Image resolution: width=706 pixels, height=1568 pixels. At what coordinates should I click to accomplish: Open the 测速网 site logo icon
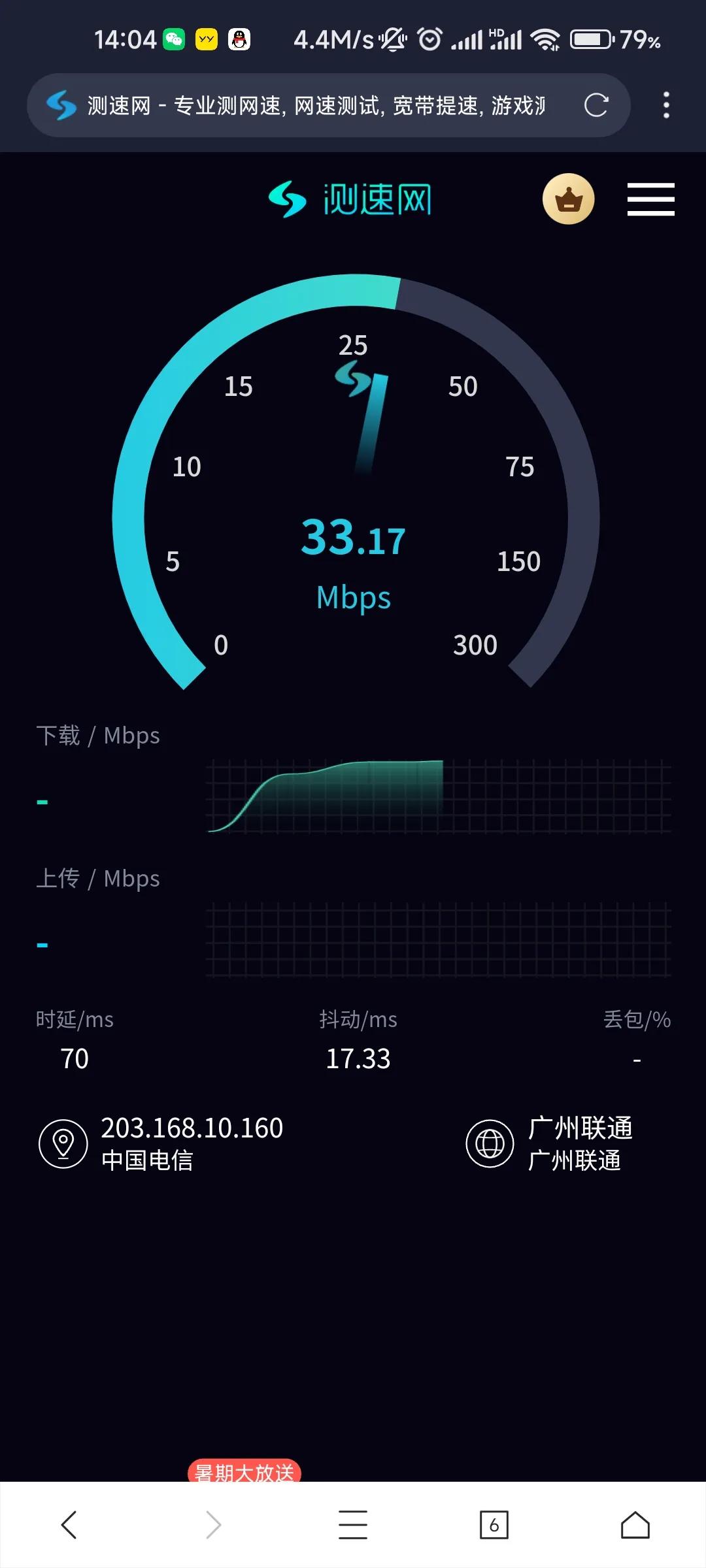(x=290, y=200)
